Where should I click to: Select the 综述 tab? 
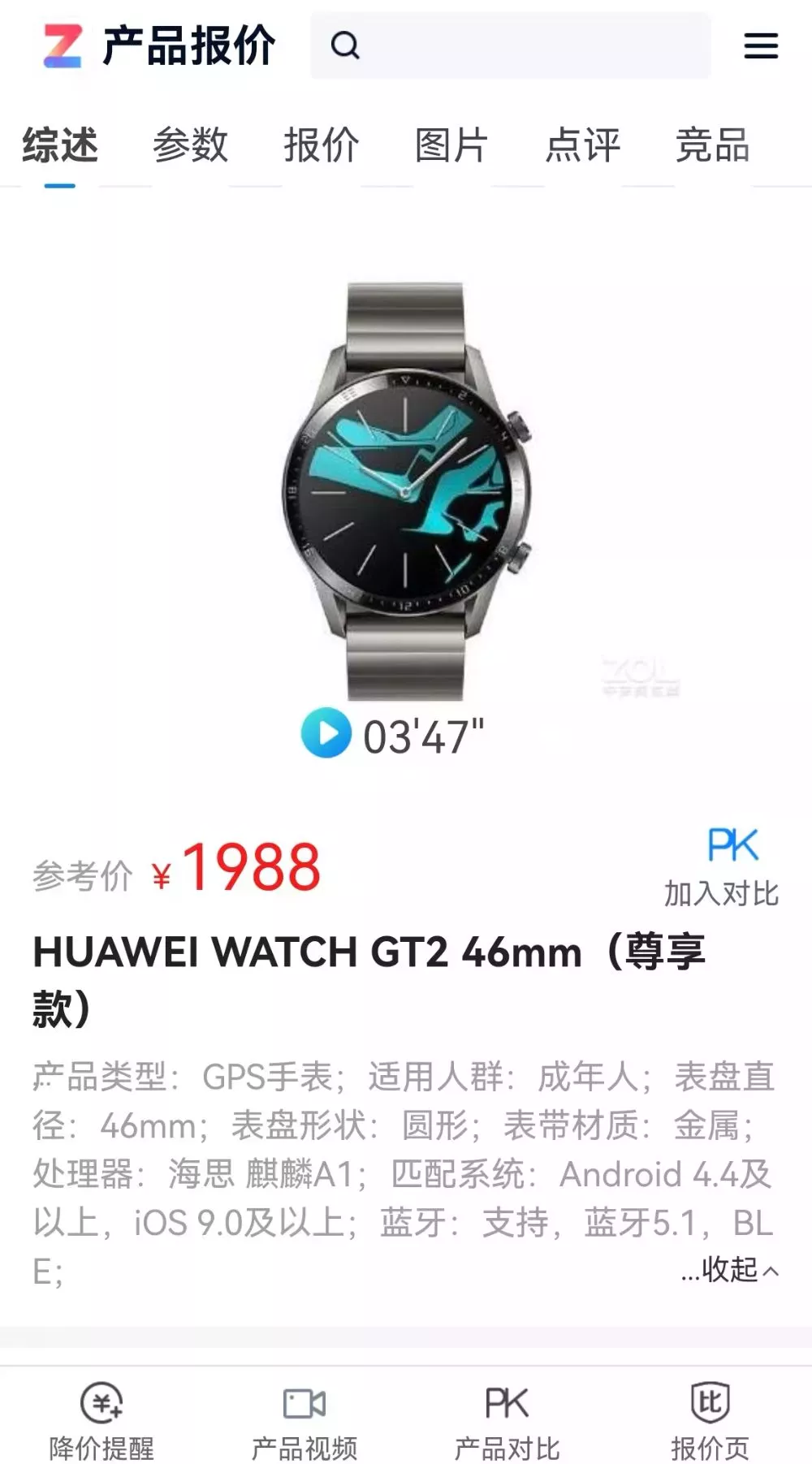[x=60, y=146]
